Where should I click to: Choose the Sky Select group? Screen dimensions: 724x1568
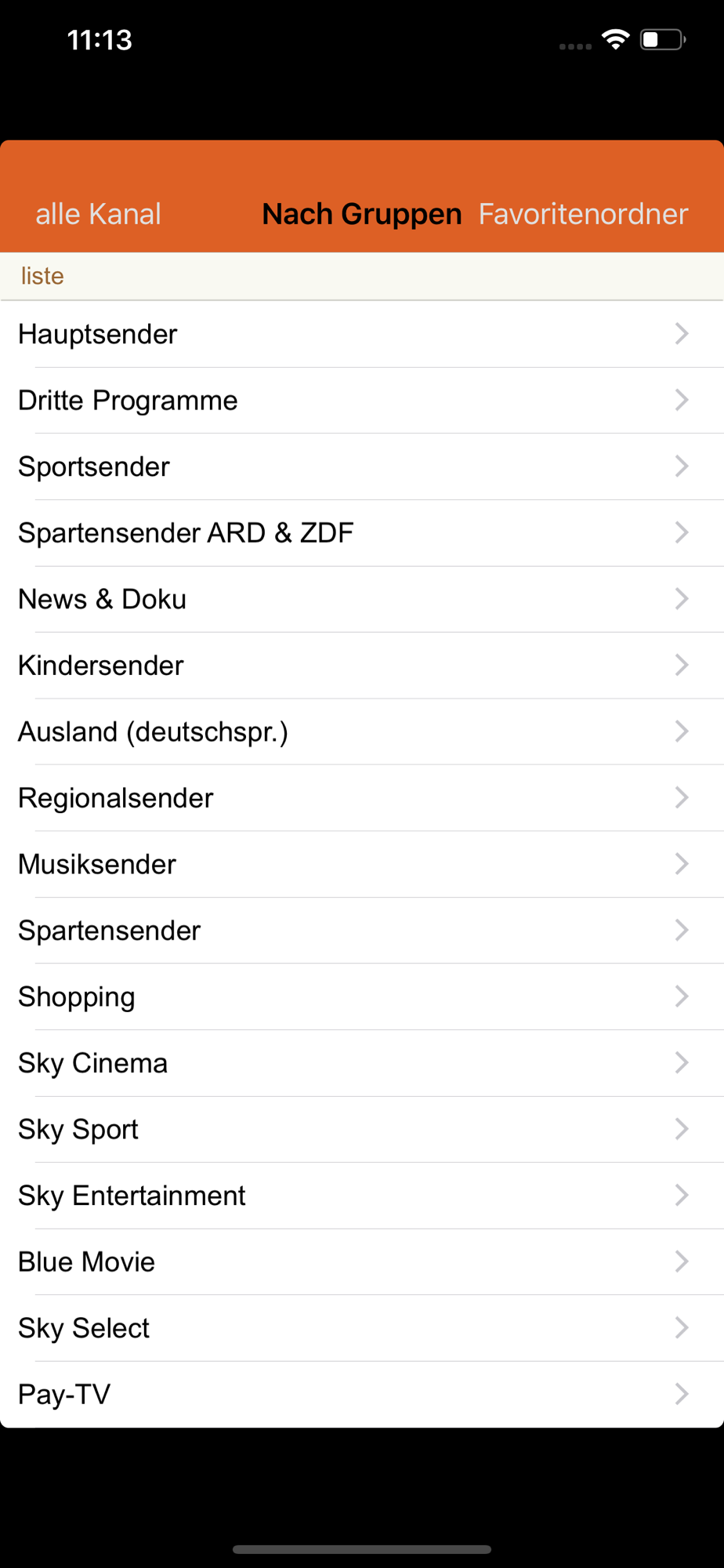click(x=362, y=1328)
